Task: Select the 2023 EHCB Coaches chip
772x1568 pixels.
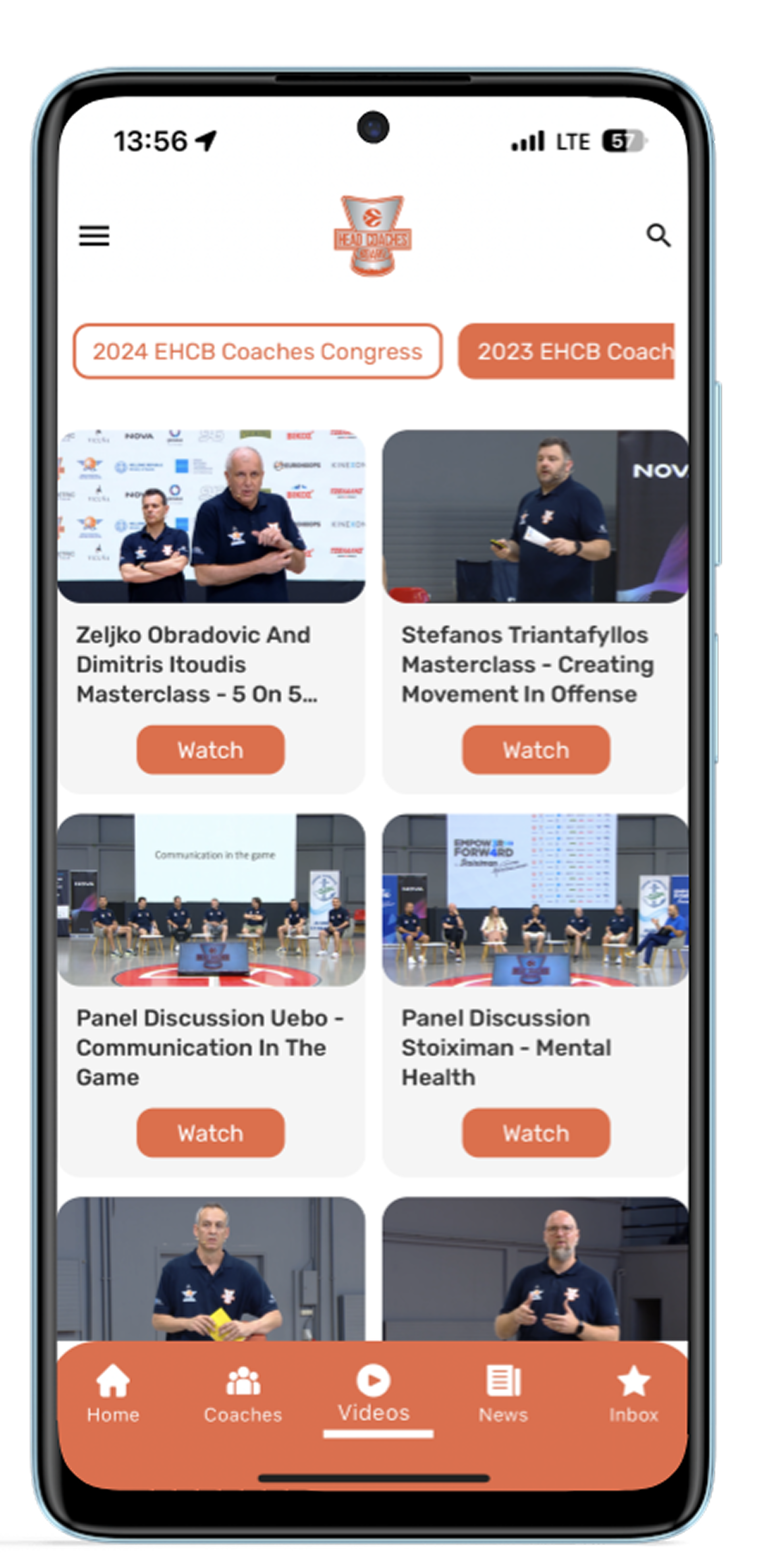Action: (566, 351)
